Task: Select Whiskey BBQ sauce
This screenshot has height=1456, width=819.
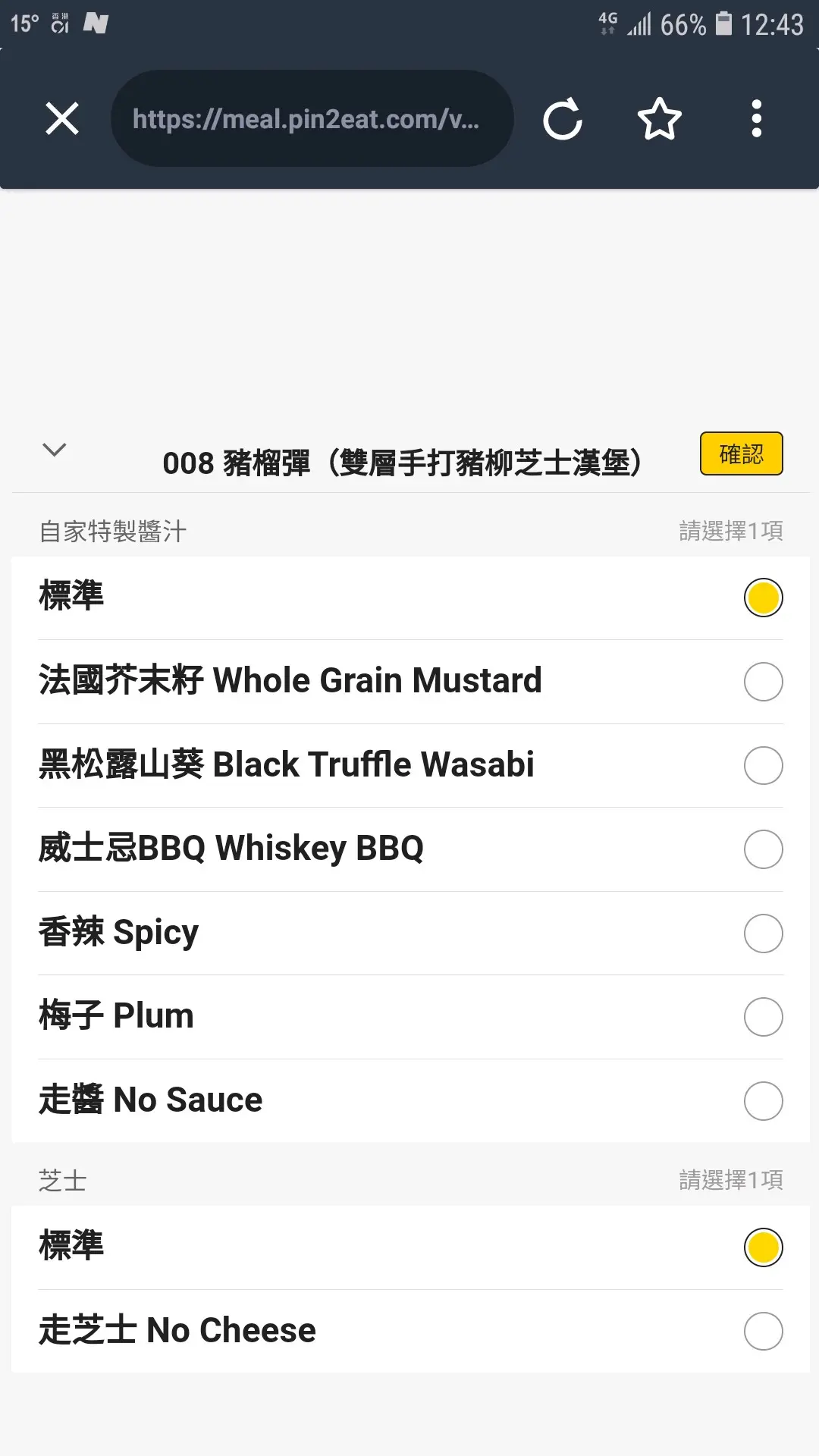Action: click(x=763, y=849)
